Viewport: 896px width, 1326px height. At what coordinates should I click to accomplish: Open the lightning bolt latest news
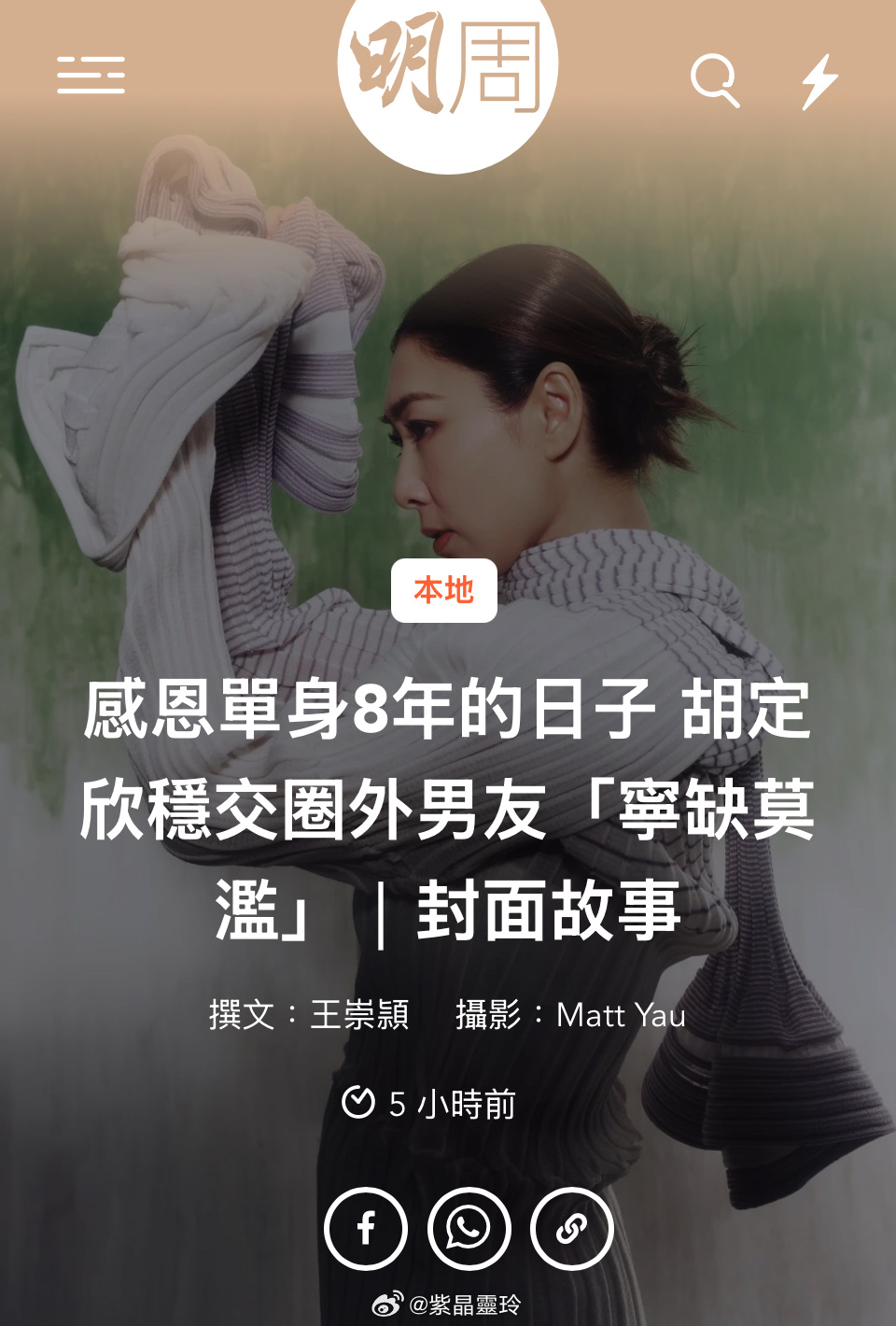click(x=819, y=81)
